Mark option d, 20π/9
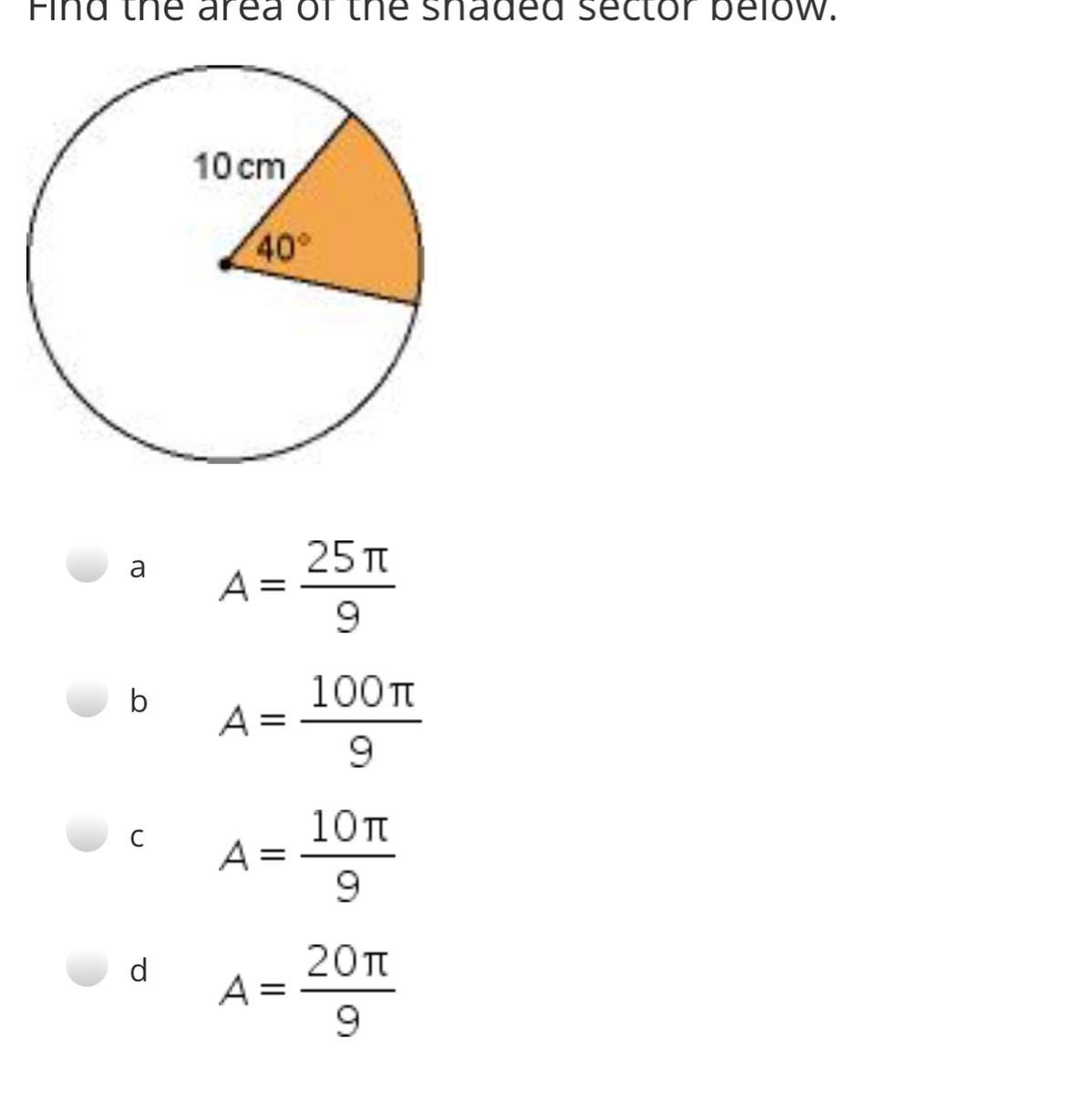1092x1094 pixels. (x=88, y=967)
